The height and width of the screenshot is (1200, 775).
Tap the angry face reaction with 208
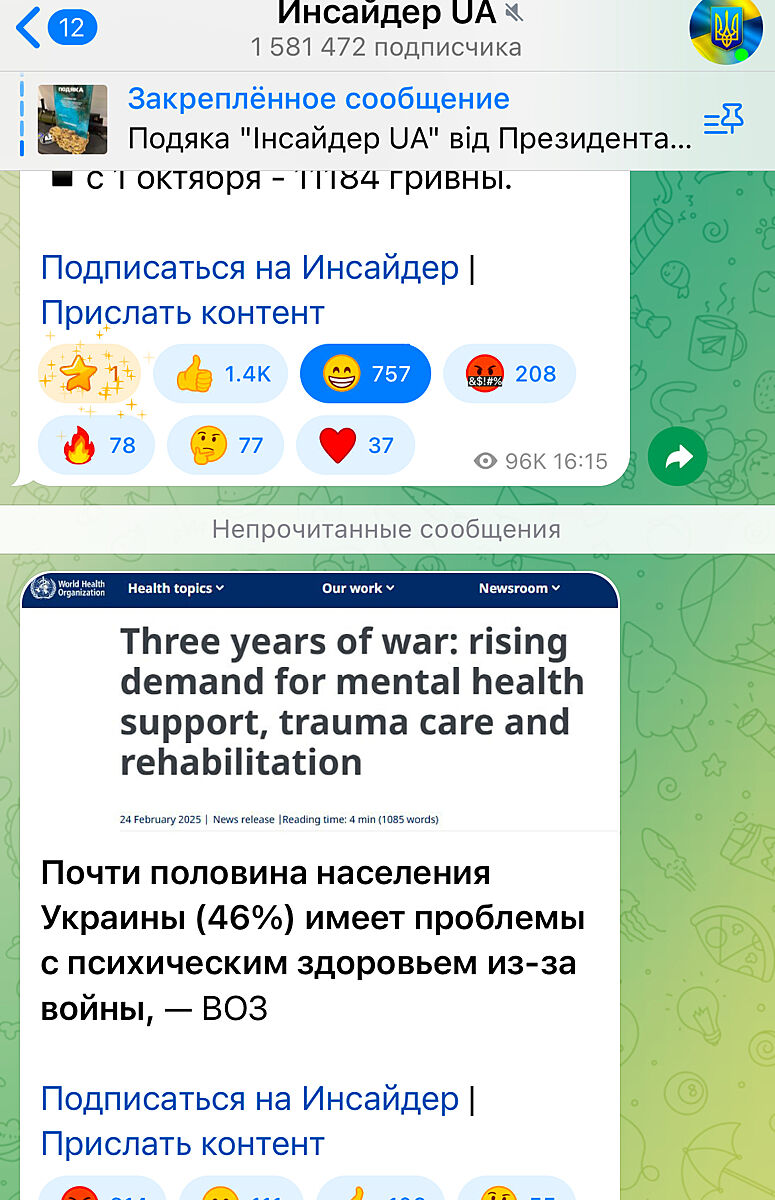(509, 374)
